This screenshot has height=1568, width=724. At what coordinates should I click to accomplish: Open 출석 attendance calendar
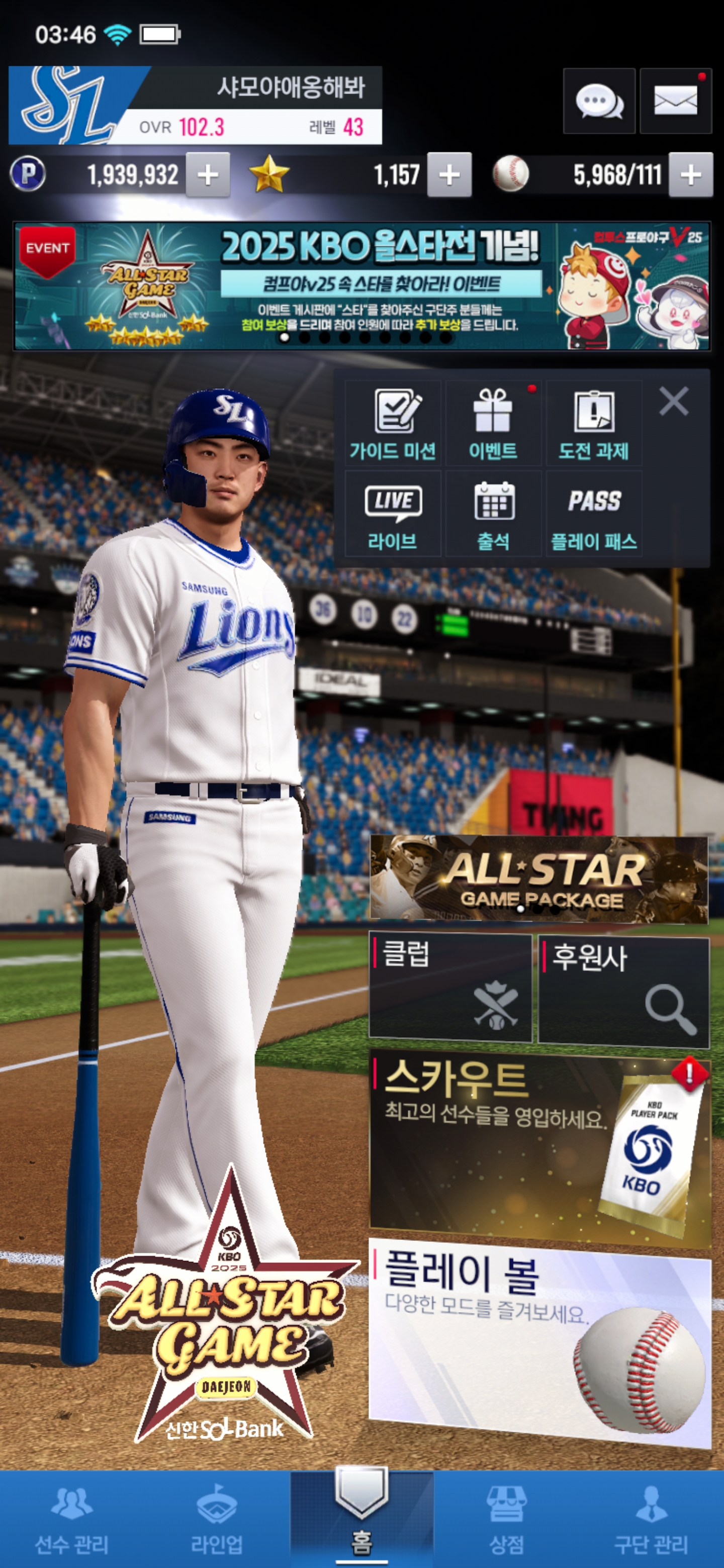click(x=493, y=514)
